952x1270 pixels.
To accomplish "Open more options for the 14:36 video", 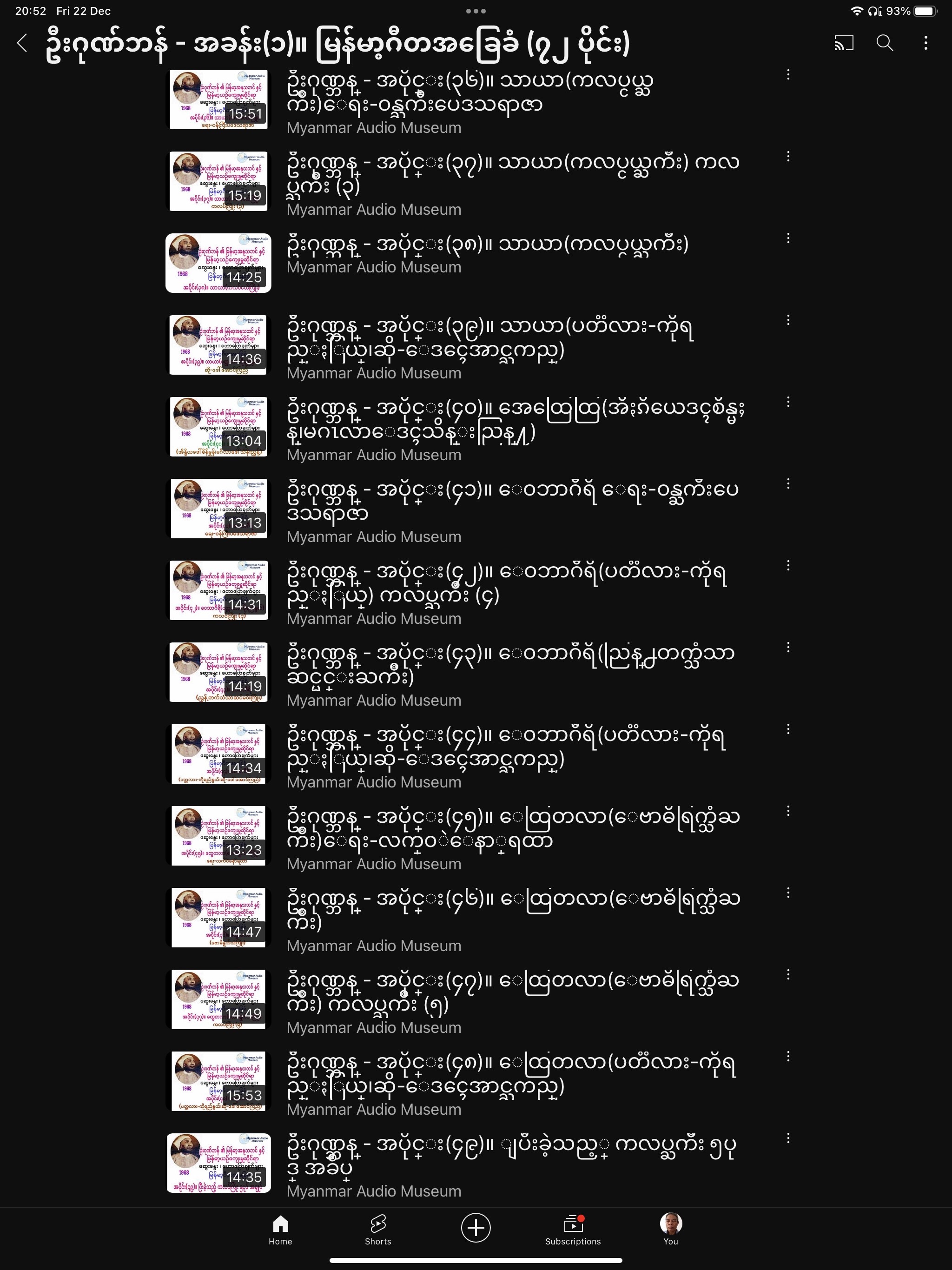I will [788, 320].
